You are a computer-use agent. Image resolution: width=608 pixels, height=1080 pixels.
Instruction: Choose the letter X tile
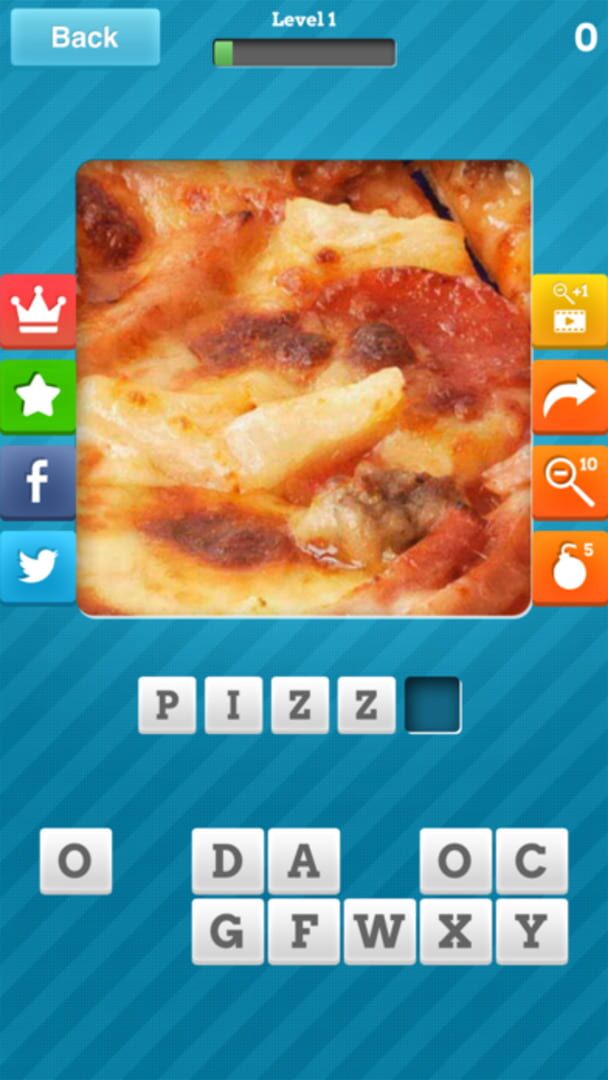pyautogui.click(x=456, y=931)
